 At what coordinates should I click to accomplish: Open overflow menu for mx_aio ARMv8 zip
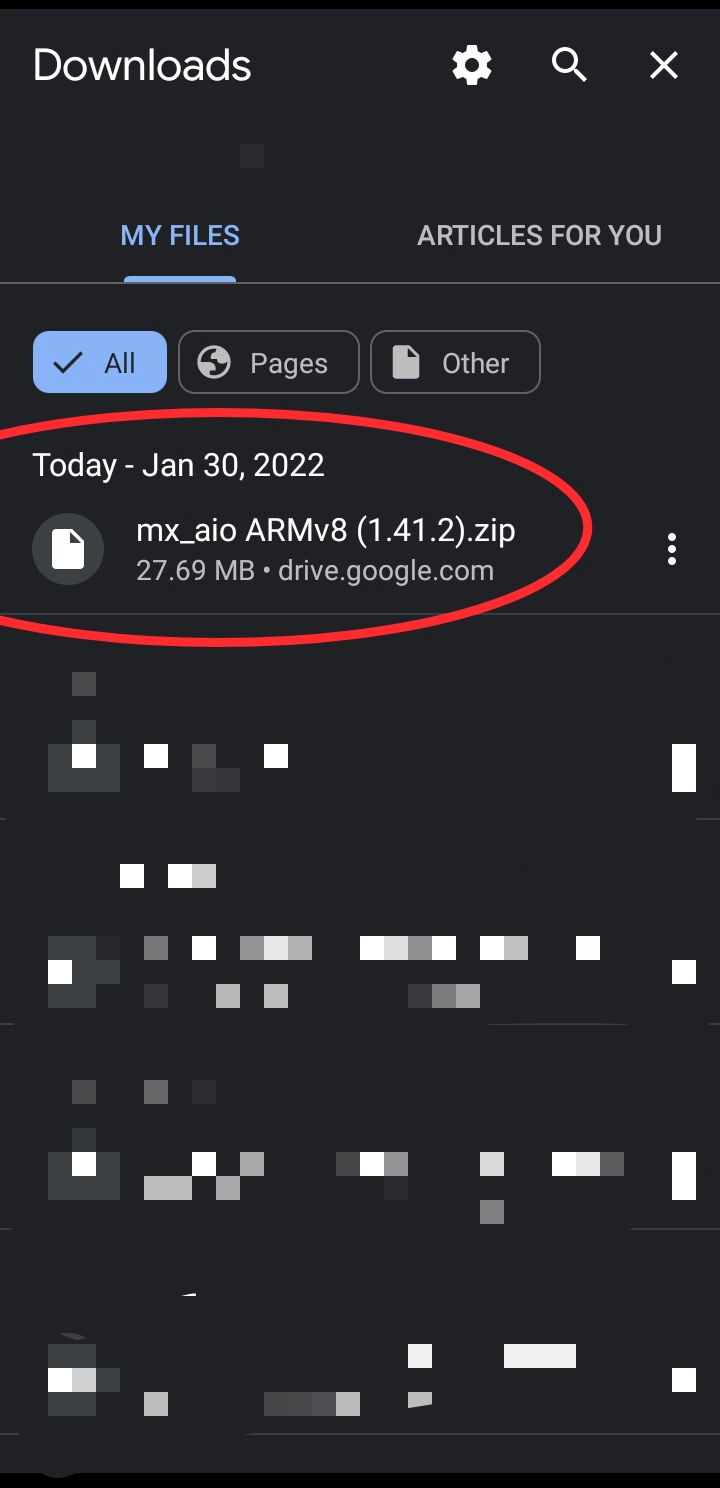(671, 549)
